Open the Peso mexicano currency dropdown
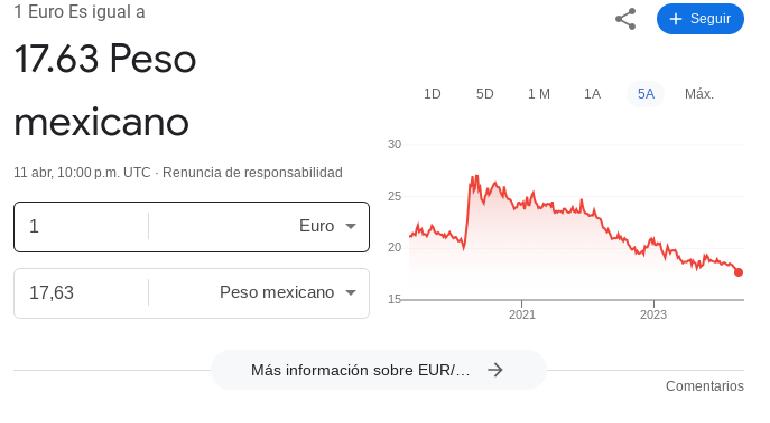This screenshot has height=423, width=770. pyautogui.click(x=288, y=293)
